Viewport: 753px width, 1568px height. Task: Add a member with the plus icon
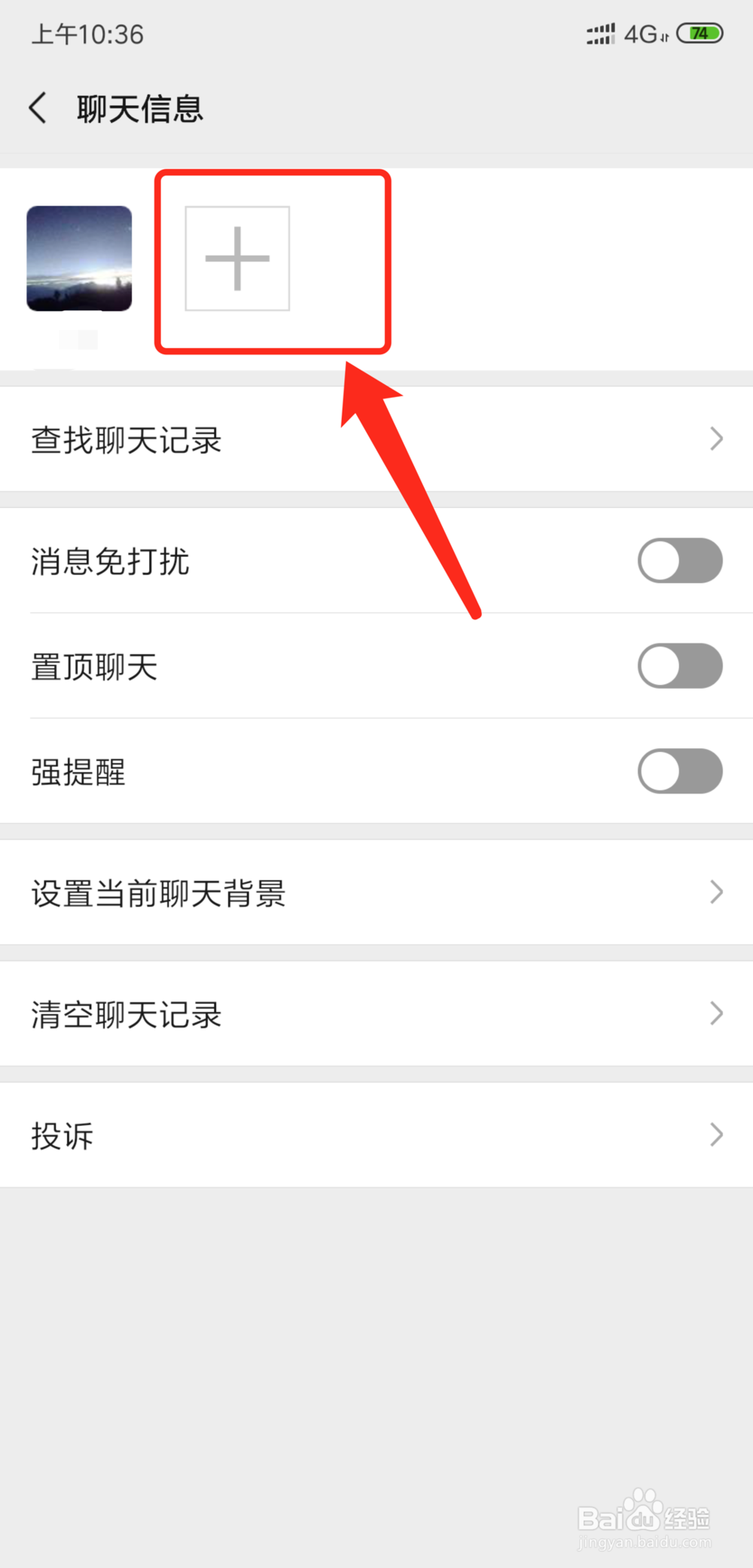[x=236, y=259]
